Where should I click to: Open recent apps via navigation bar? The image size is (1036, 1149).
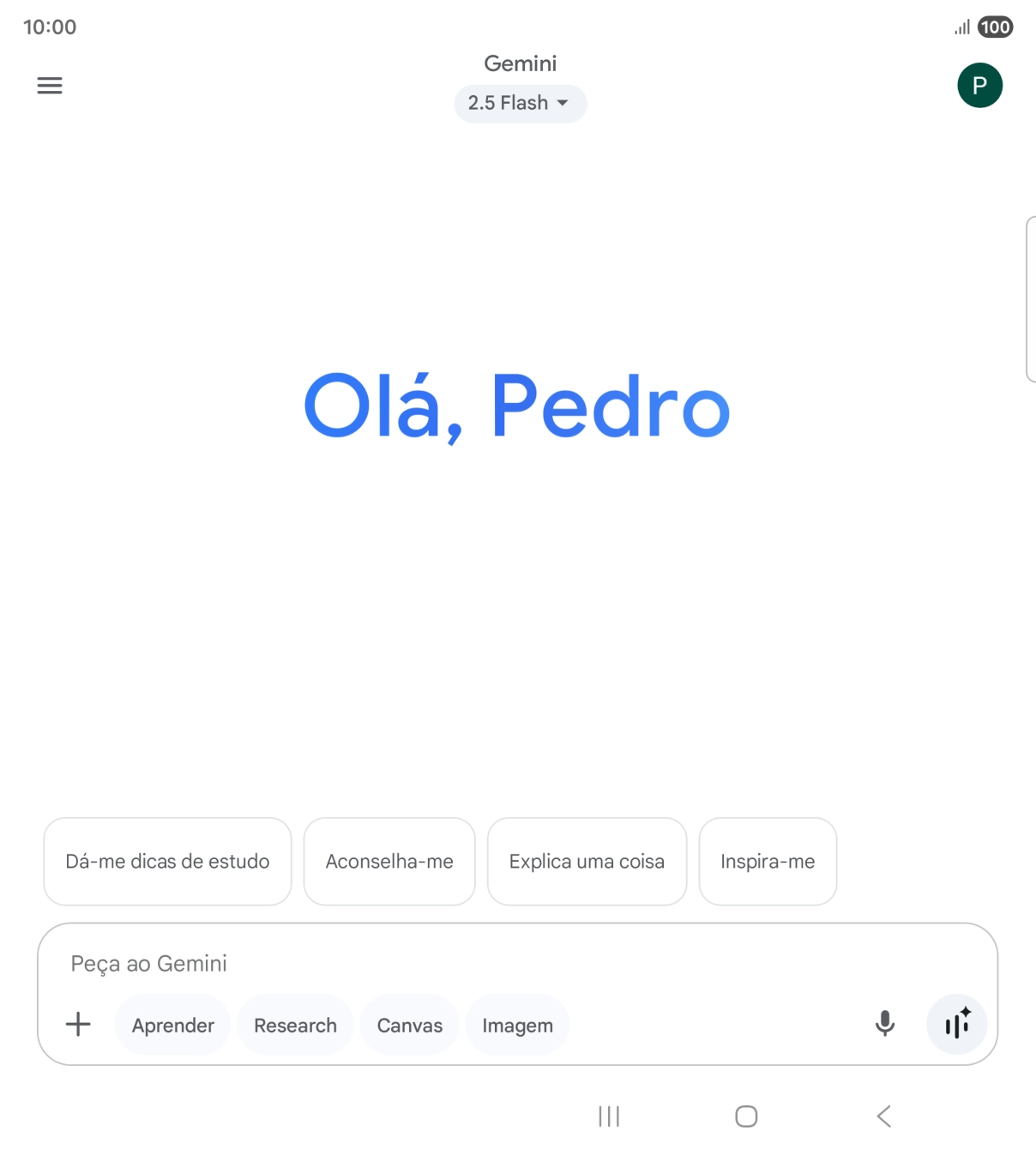608,1116
